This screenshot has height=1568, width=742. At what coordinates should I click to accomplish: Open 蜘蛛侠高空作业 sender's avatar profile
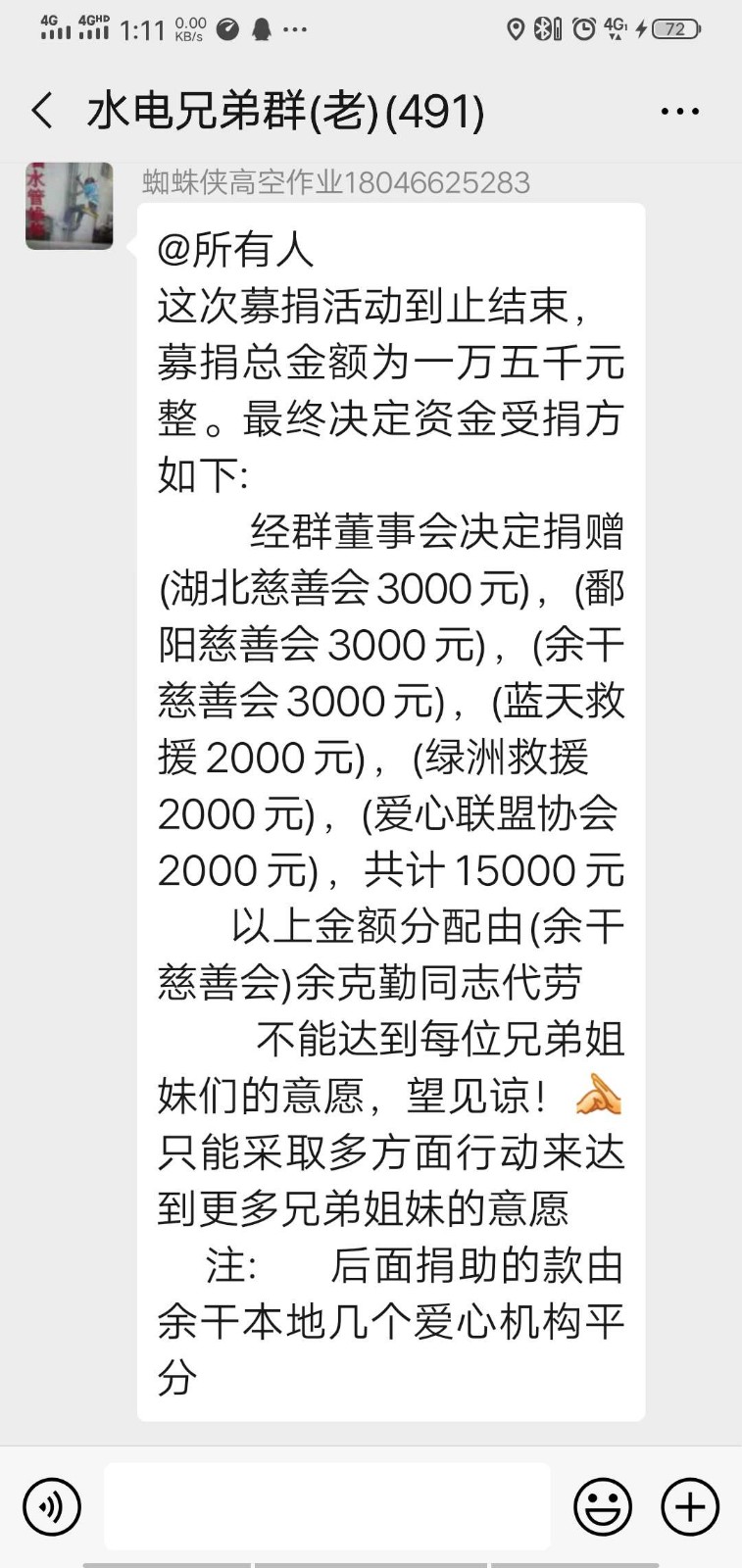[69, 206]
